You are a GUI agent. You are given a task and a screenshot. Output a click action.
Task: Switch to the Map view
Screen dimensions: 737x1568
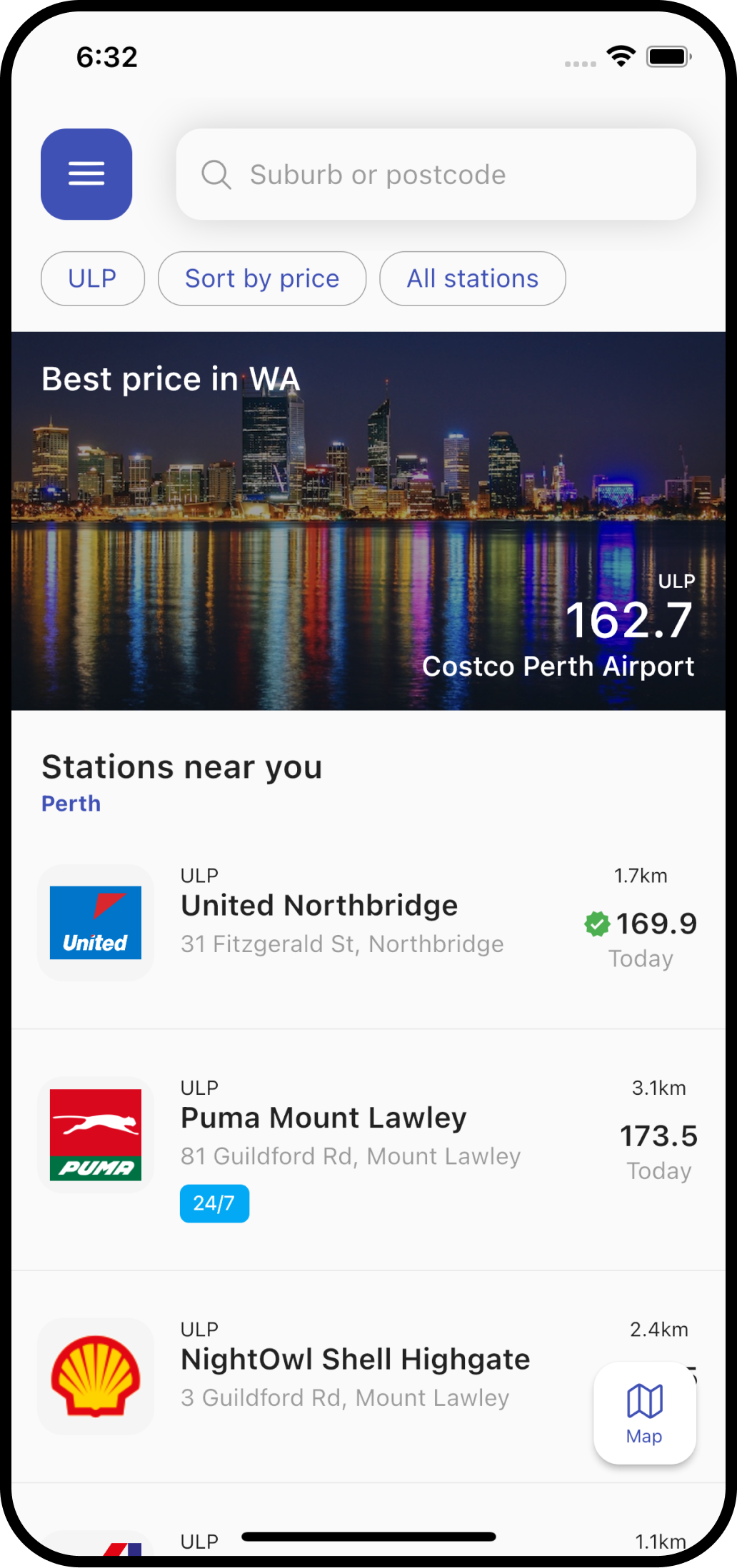644,1413
